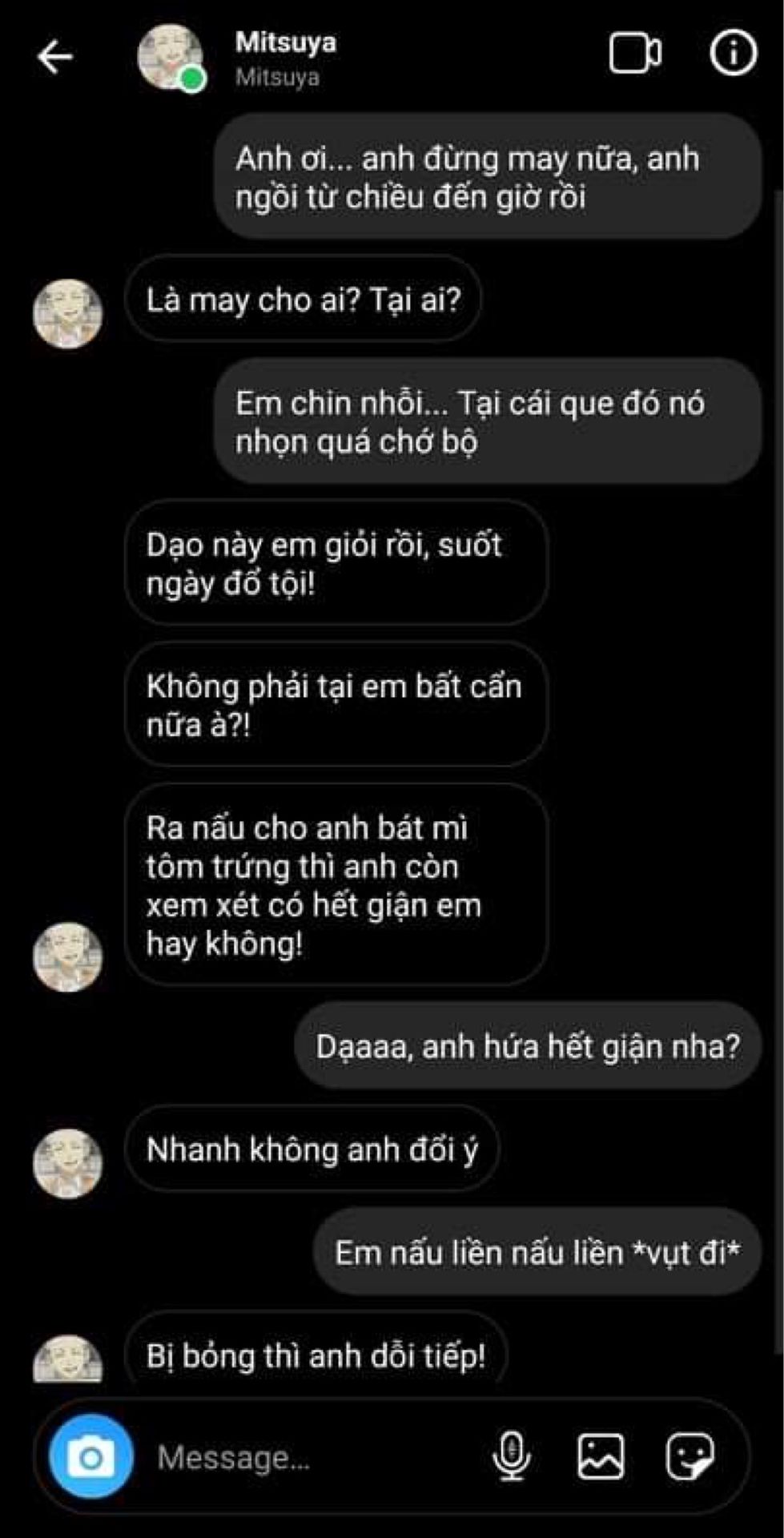Record a voice message with microphone
The image size is (784, 1538).
[x=511, y=1456]
